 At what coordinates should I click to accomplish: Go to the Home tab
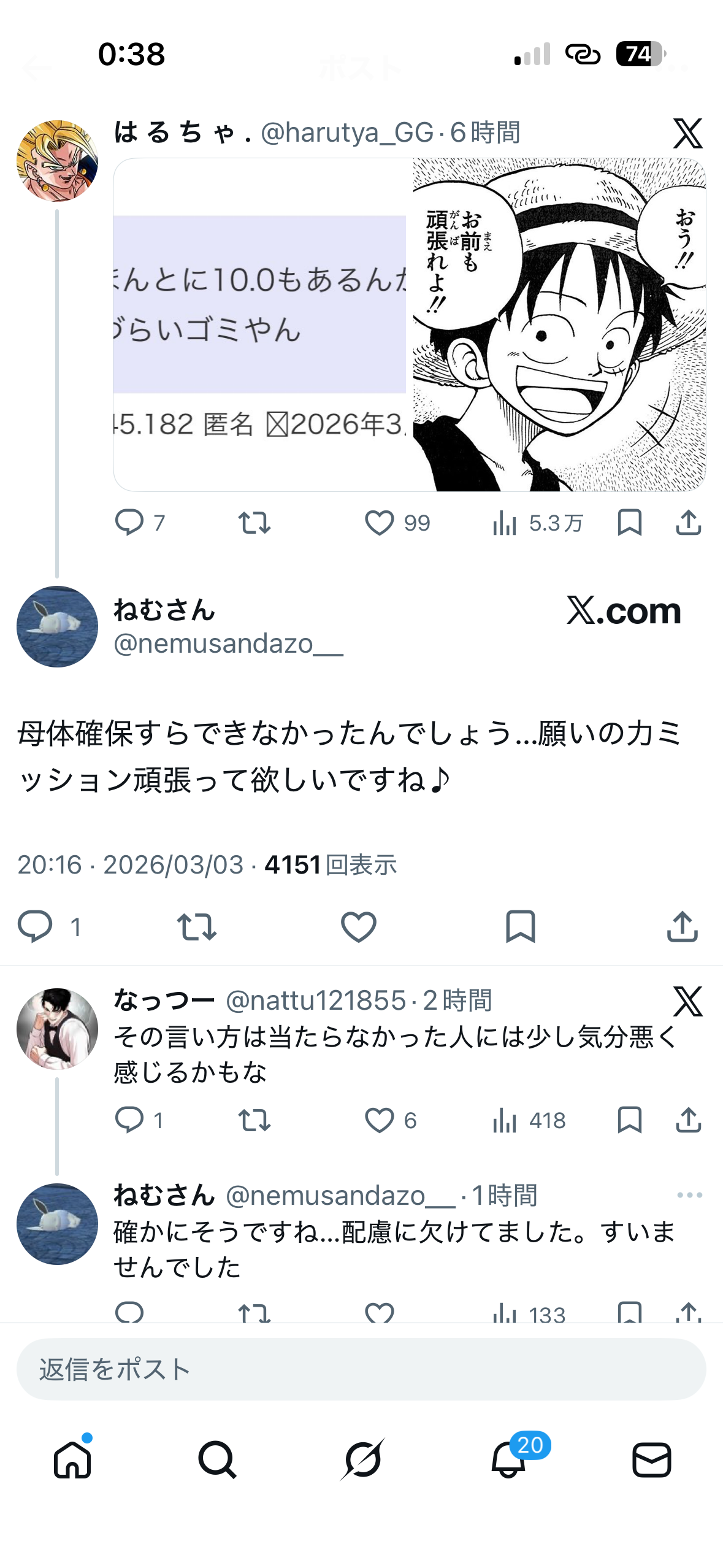(x=72, y=1459)
